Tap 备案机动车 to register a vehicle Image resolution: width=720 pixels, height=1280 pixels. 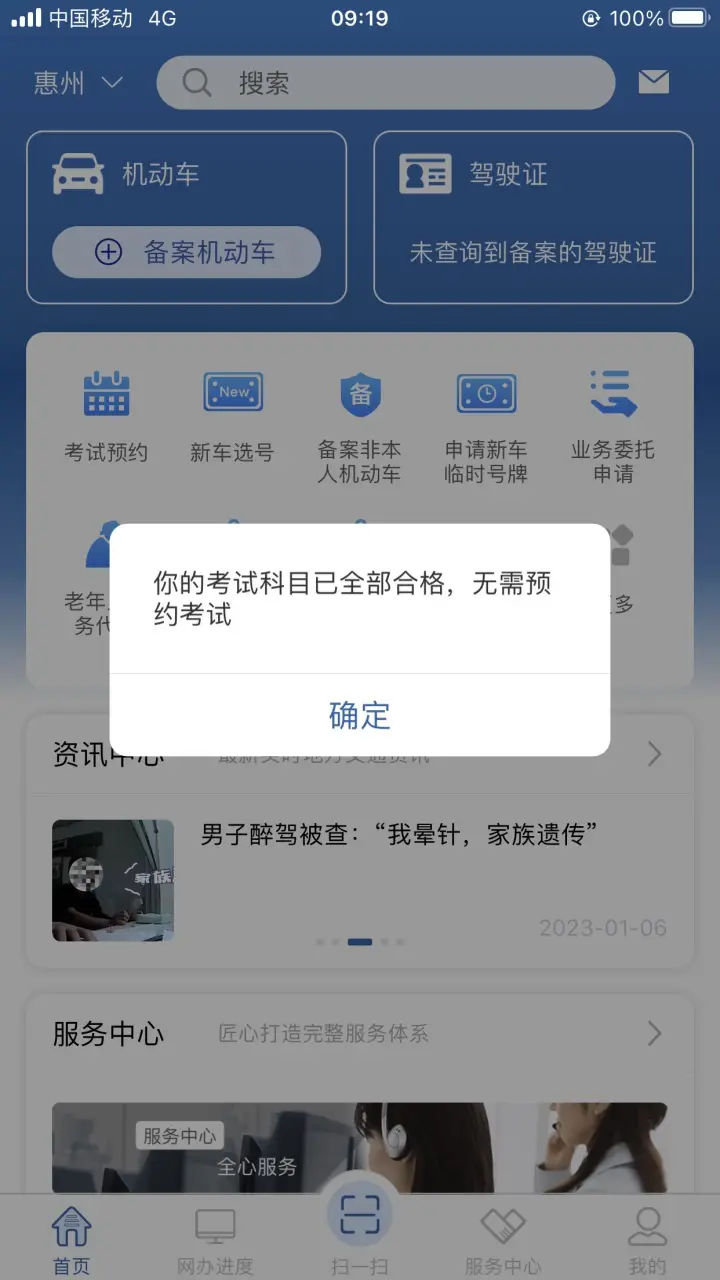[187, 252]
